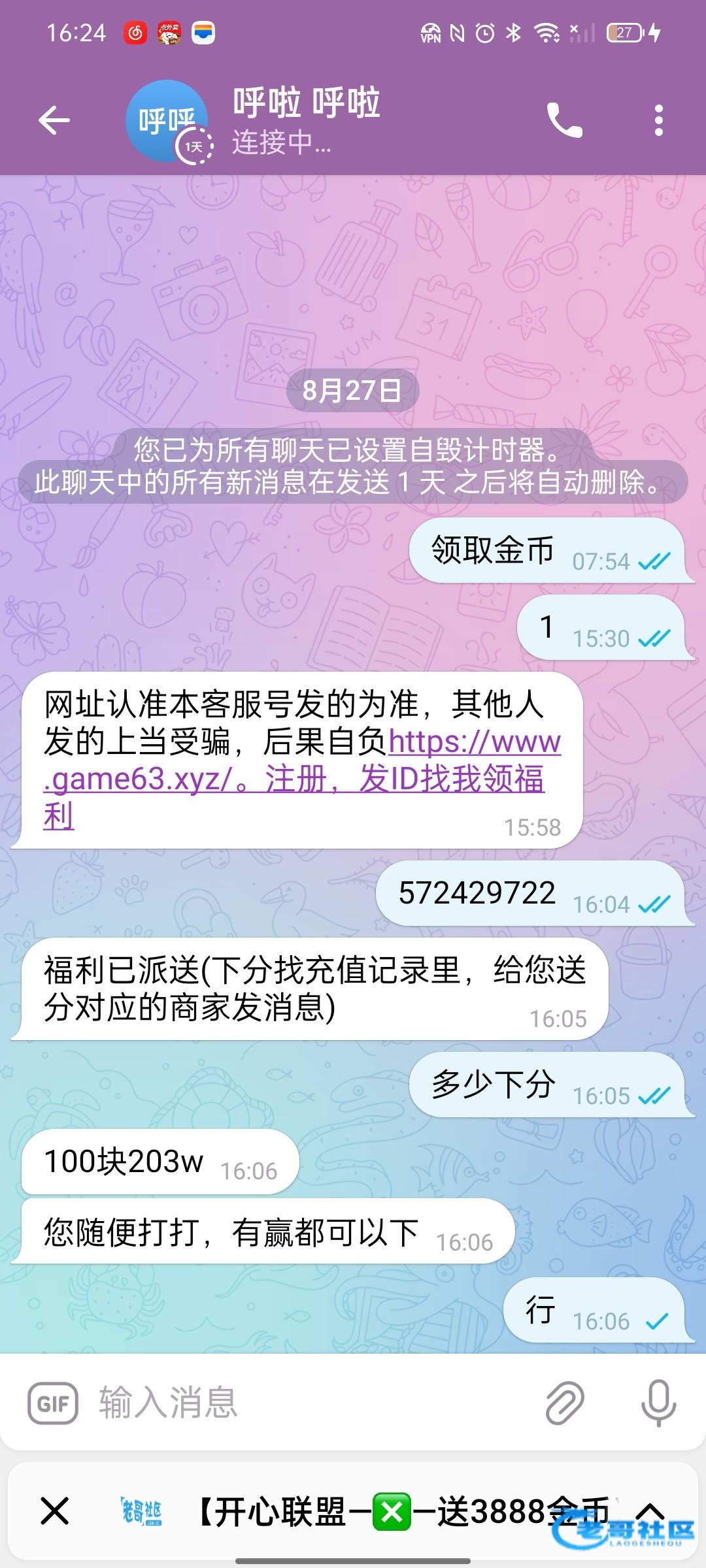Screen dimensions: 706x1568
Task: Tap the 输入消息 message field
Action: tap(314, 1403)
